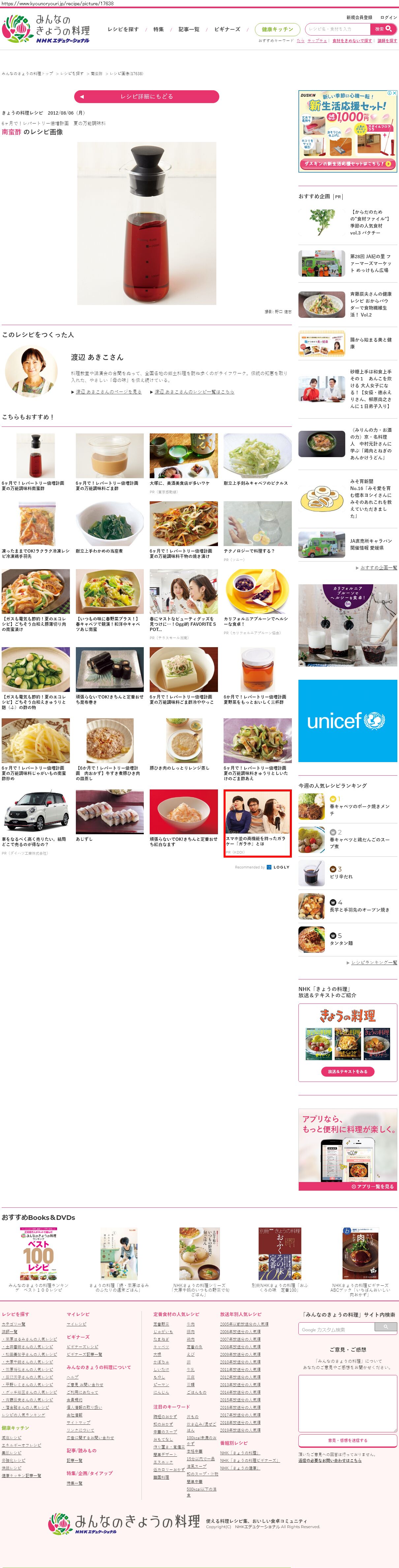This screenshot has height=1568, width=399.
Task: Tap the 検索 search button
Action: pyautogui.click(x=383, y=29)
